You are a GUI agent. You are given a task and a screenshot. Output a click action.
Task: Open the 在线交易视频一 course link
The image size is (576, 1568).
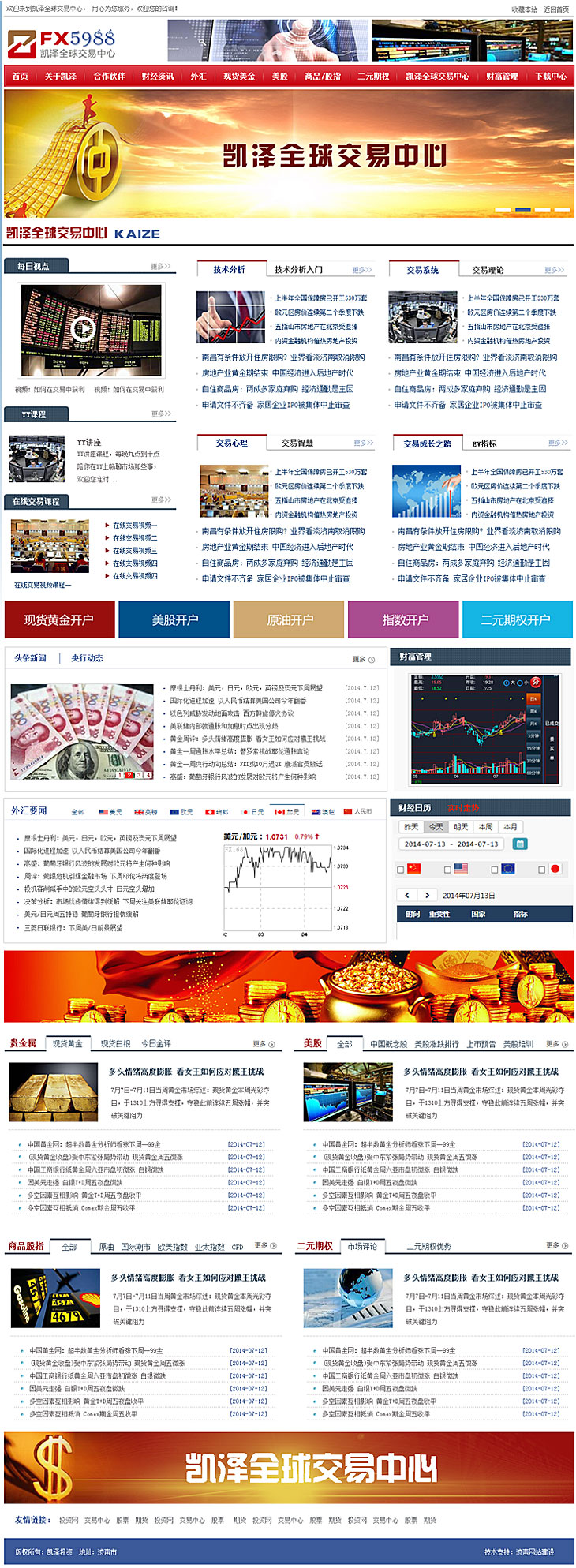[134, 525]
